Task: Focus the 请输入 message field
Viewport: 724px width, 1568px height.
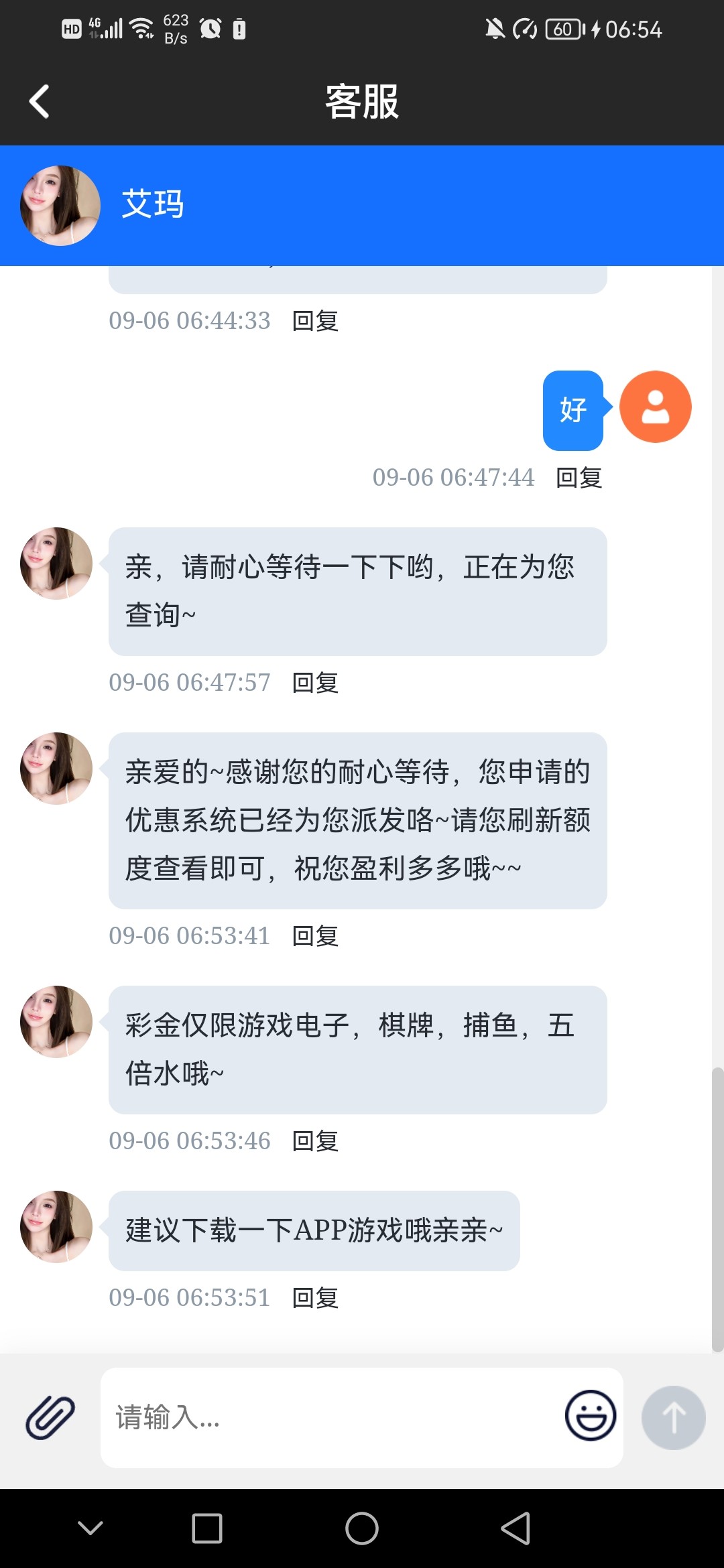Action: pyautogui.click(x=328, y=1417)
